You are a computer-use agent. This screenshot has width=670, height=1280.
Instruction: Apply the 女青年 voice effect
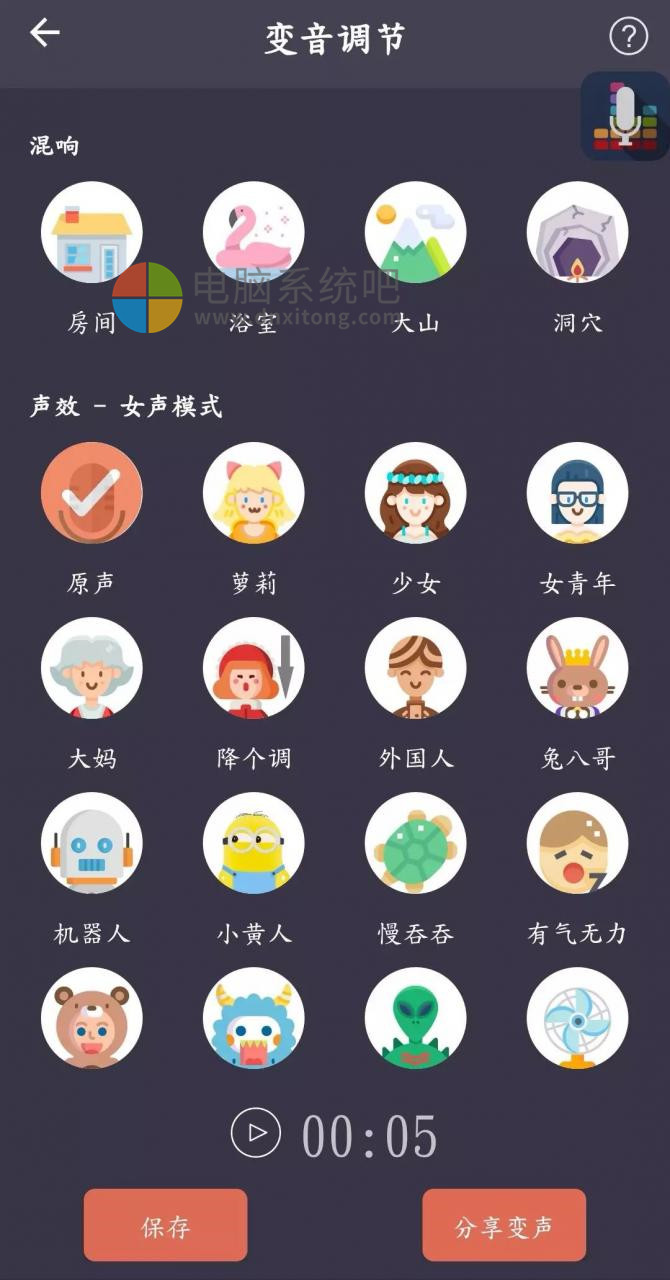click(x=577, y=493)
